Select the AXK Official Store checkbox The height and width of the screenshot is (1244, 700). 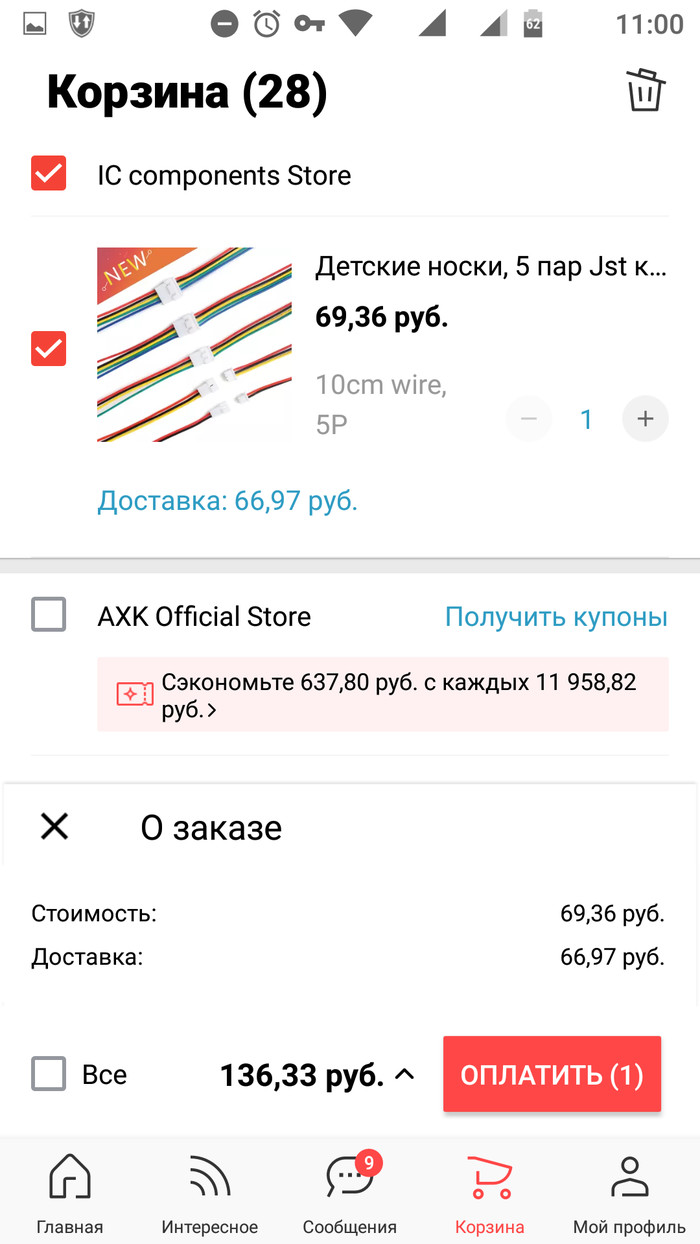(49, 615)
